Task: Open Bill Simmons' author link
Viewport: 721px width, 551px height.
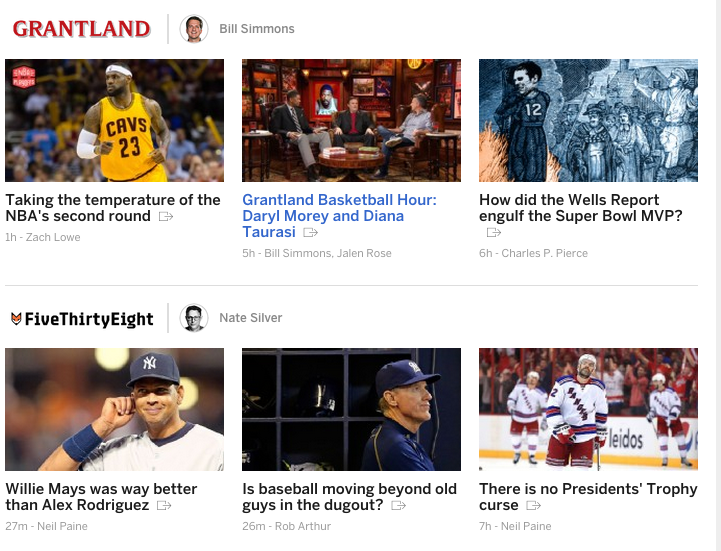Action: tap(256, 29)
